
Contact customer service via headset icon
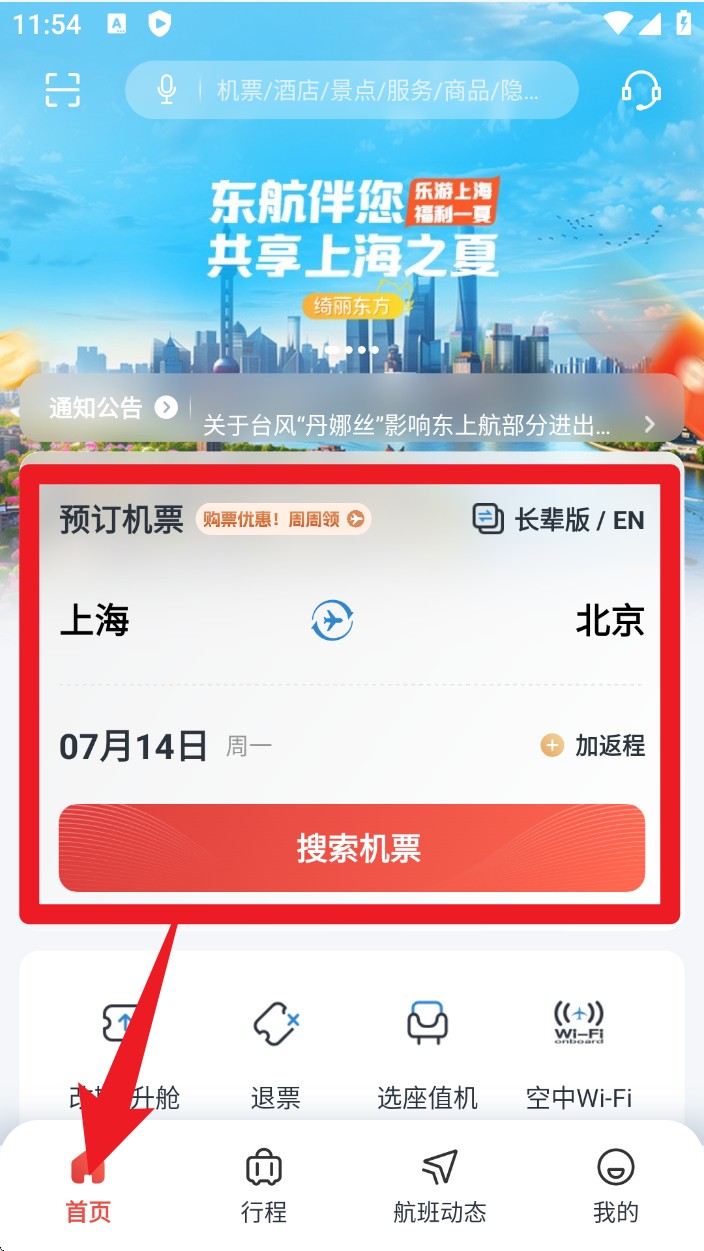pos(640,90)
